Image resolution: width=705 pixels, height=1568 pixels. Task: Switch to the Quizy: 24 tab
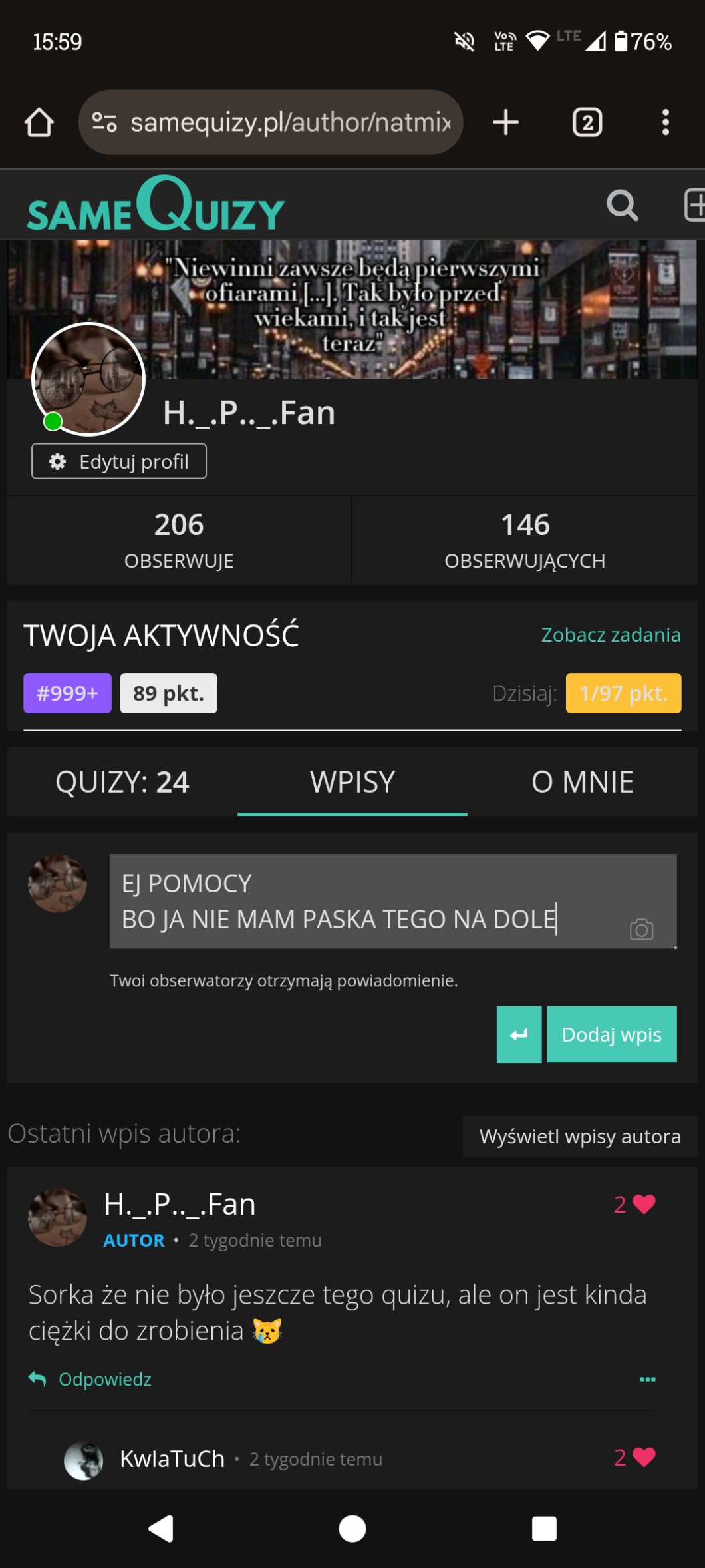coord(122,782)
